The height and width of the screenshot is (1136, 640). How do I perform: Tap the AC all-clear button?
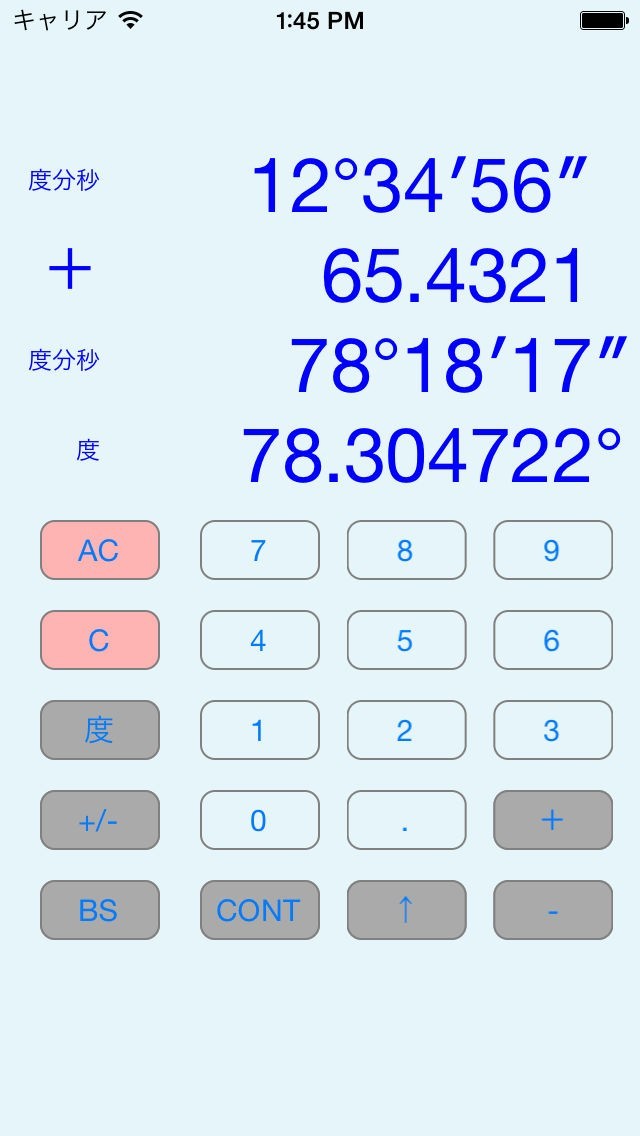click(x=100, y=550)
